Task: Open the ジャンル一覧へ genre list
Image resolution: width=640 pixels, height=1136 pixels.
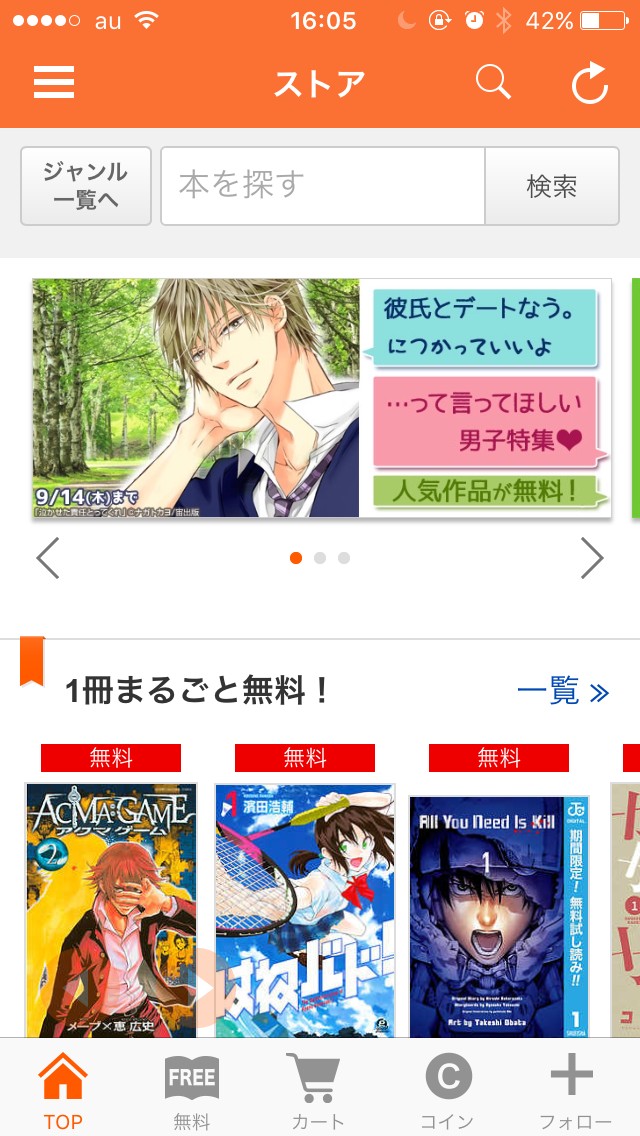Action: pyautogui.click(x=86, y=186)
